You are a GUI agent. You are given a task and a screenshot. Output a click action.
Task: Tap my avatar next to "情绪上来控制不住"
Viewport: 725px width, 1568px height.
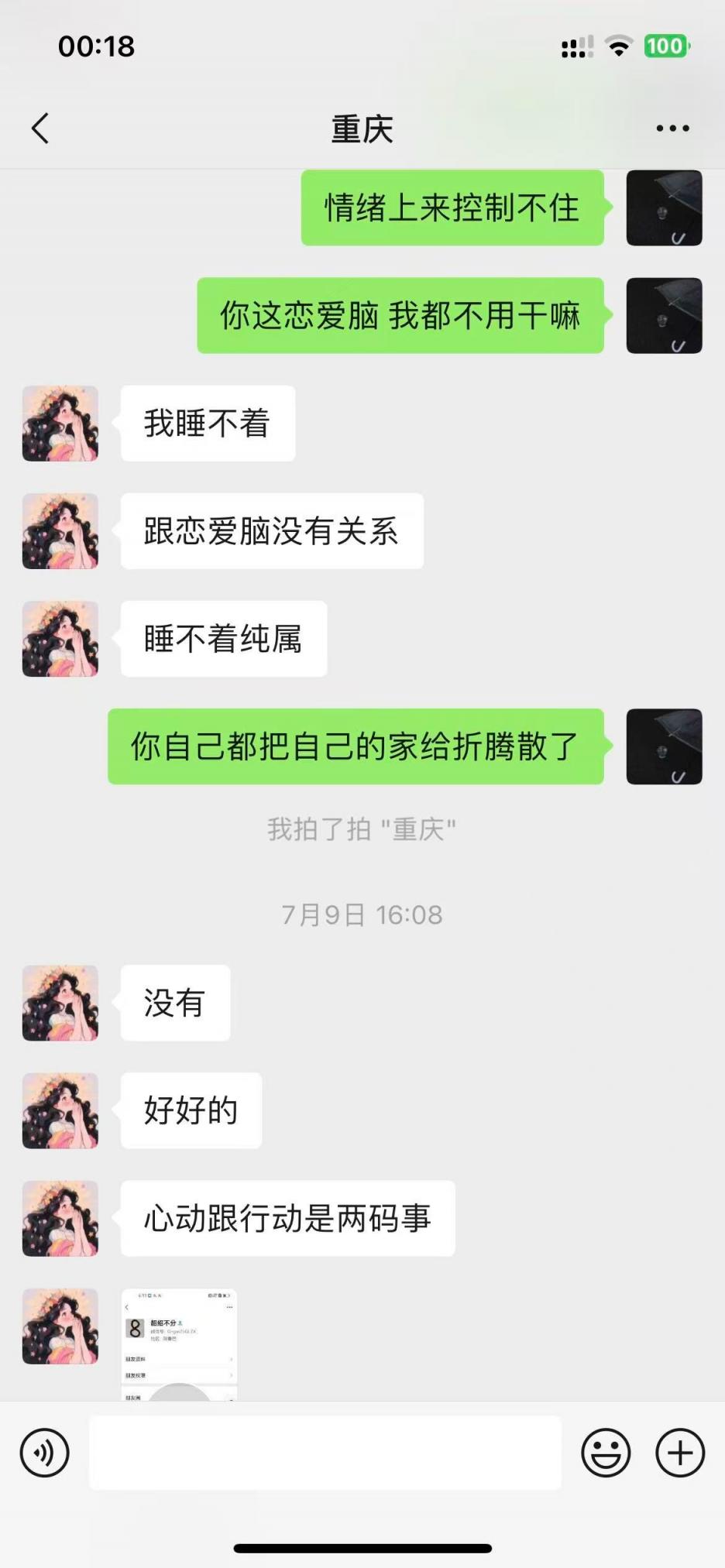[664, 208]
